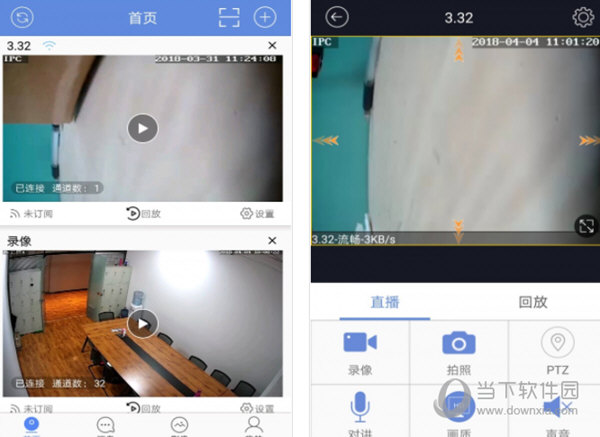Screen dimensions: 600x437
Task: Play the 3.32 camera preview
Action: pyautogui.click(x=143, y=128)
